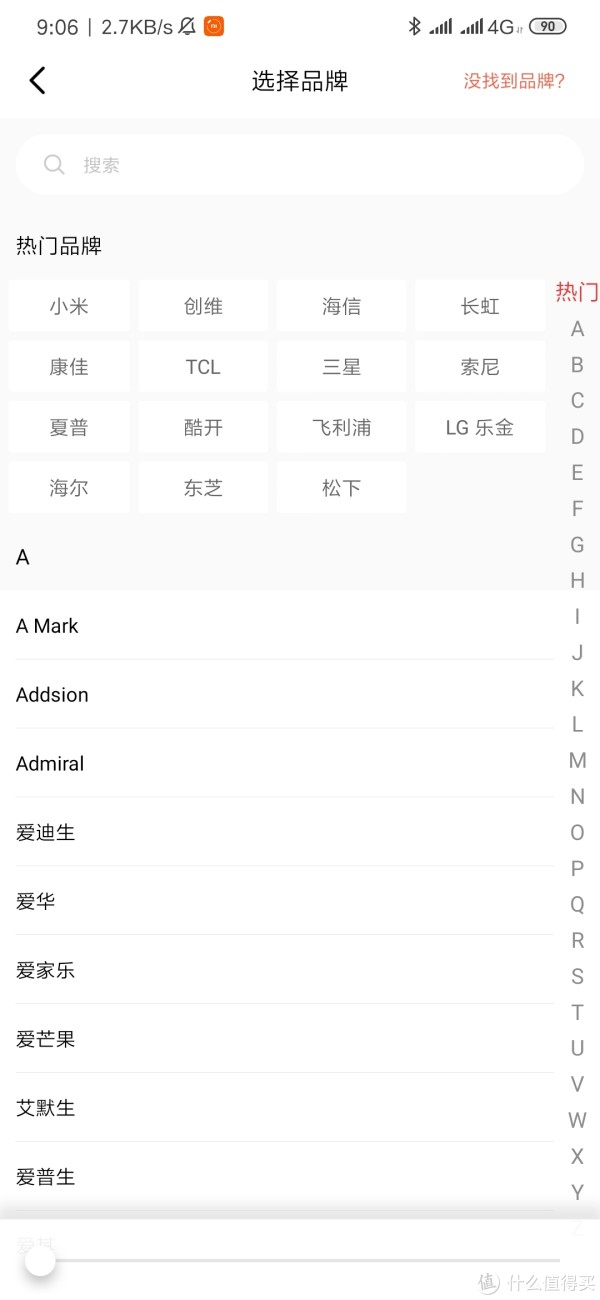
Task: Choose the 索尼 brand chip
Action: (480, 367)
